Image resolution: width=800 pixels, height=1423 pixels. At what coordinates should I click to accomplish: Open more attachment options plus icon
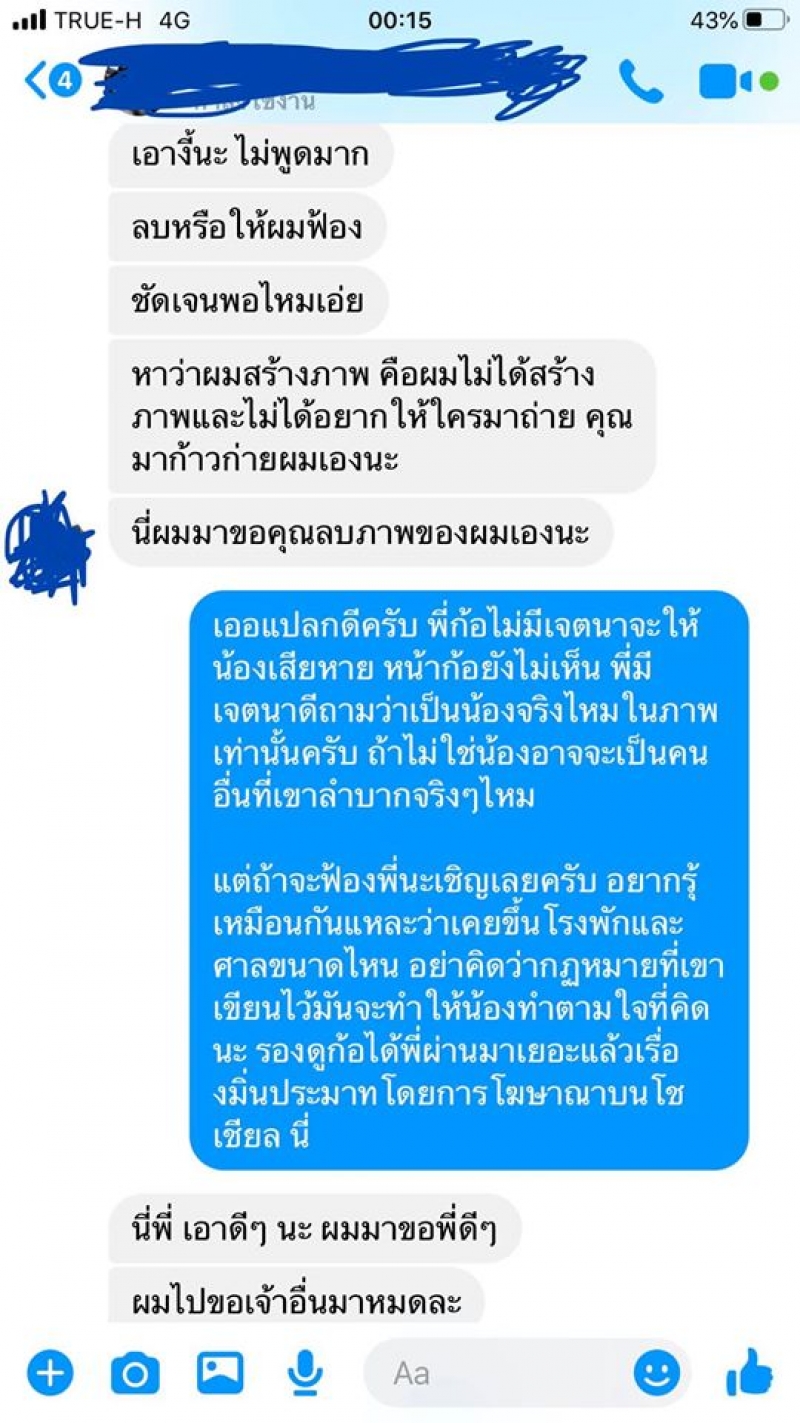click(50, 1373)
